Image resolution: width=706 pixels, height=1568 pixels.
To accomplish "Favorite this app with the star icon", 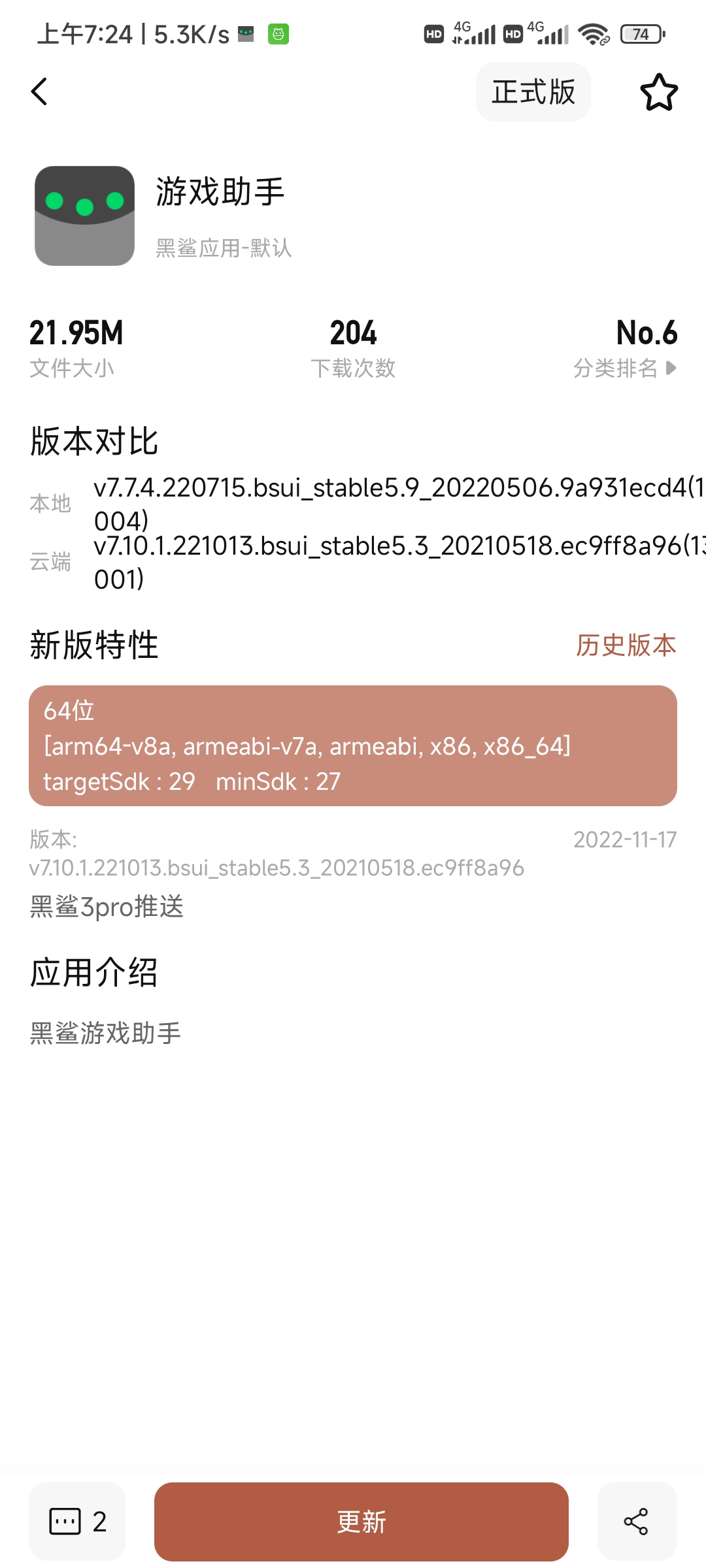I will 658,92.
